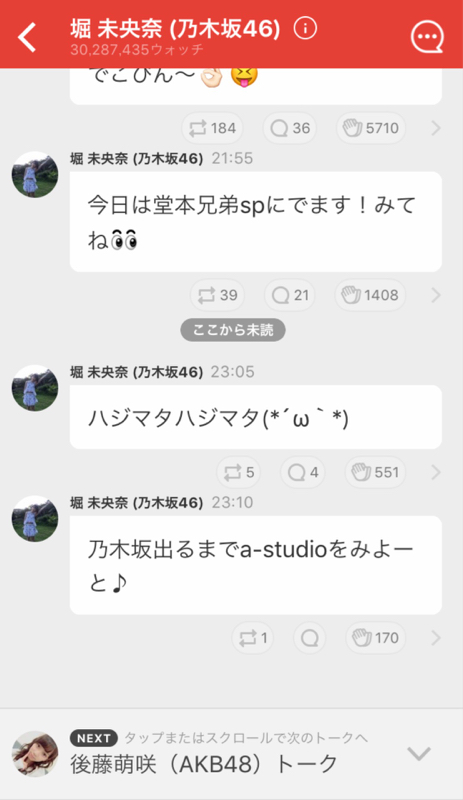Open the chat bubble icon in header
This screenshot has height=800, width=463.
pyautogui.click(x=427, y=37)
